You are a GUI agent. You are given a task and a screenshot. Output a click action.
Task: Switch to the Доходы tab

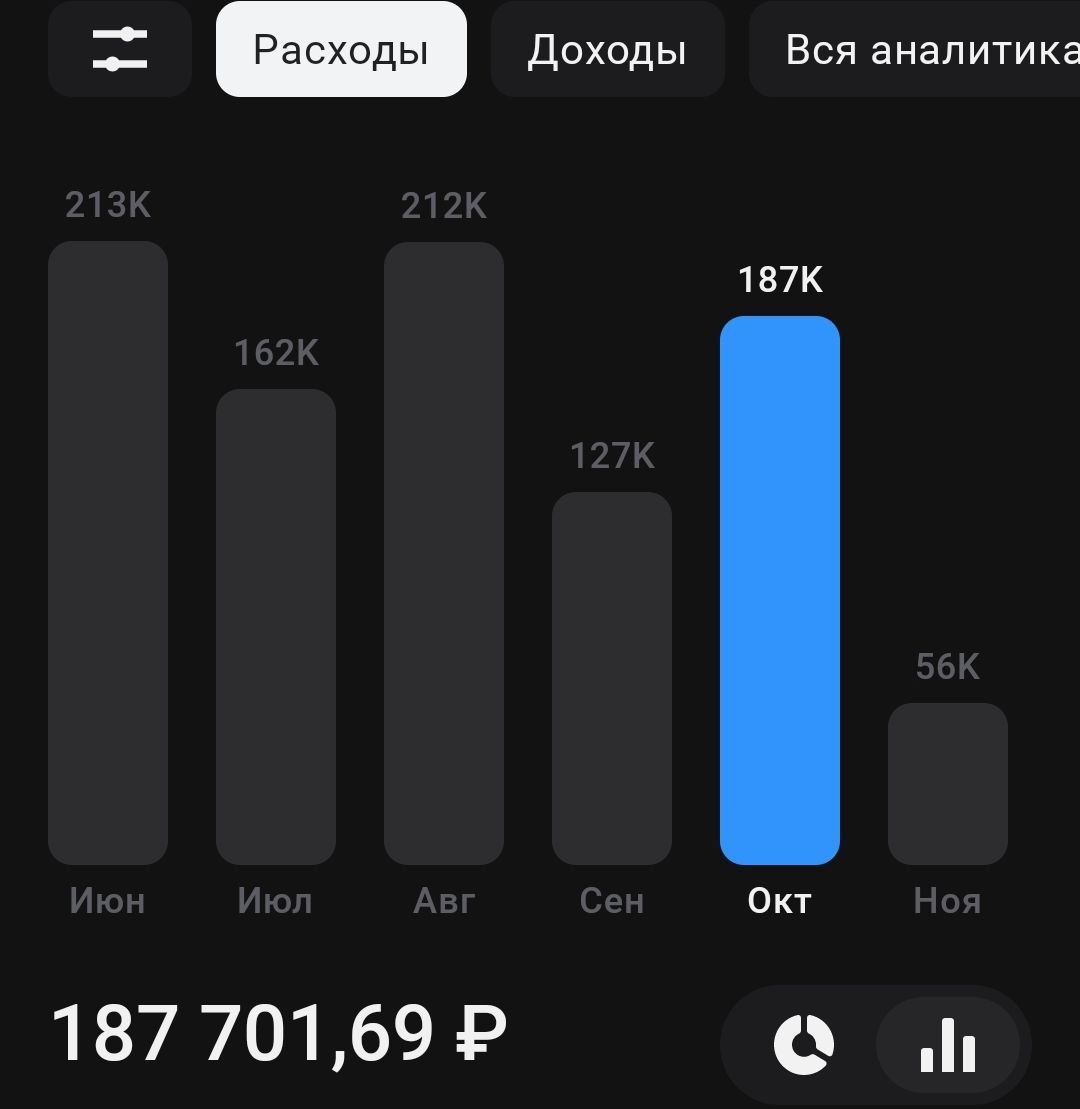[607, 50]
